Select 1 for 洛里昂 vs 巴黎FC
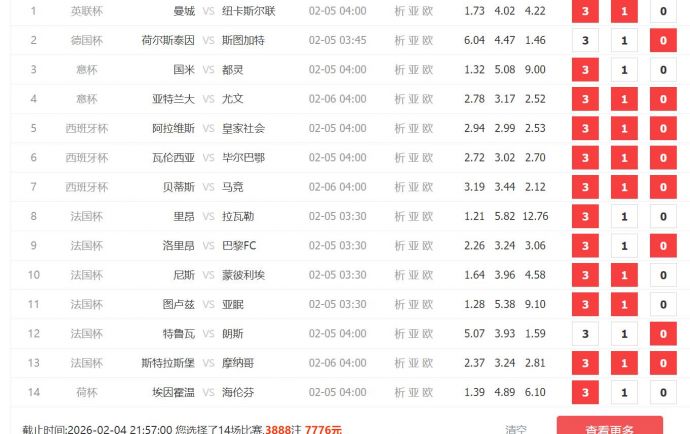690x434 pixels. [x=624, y=246]
